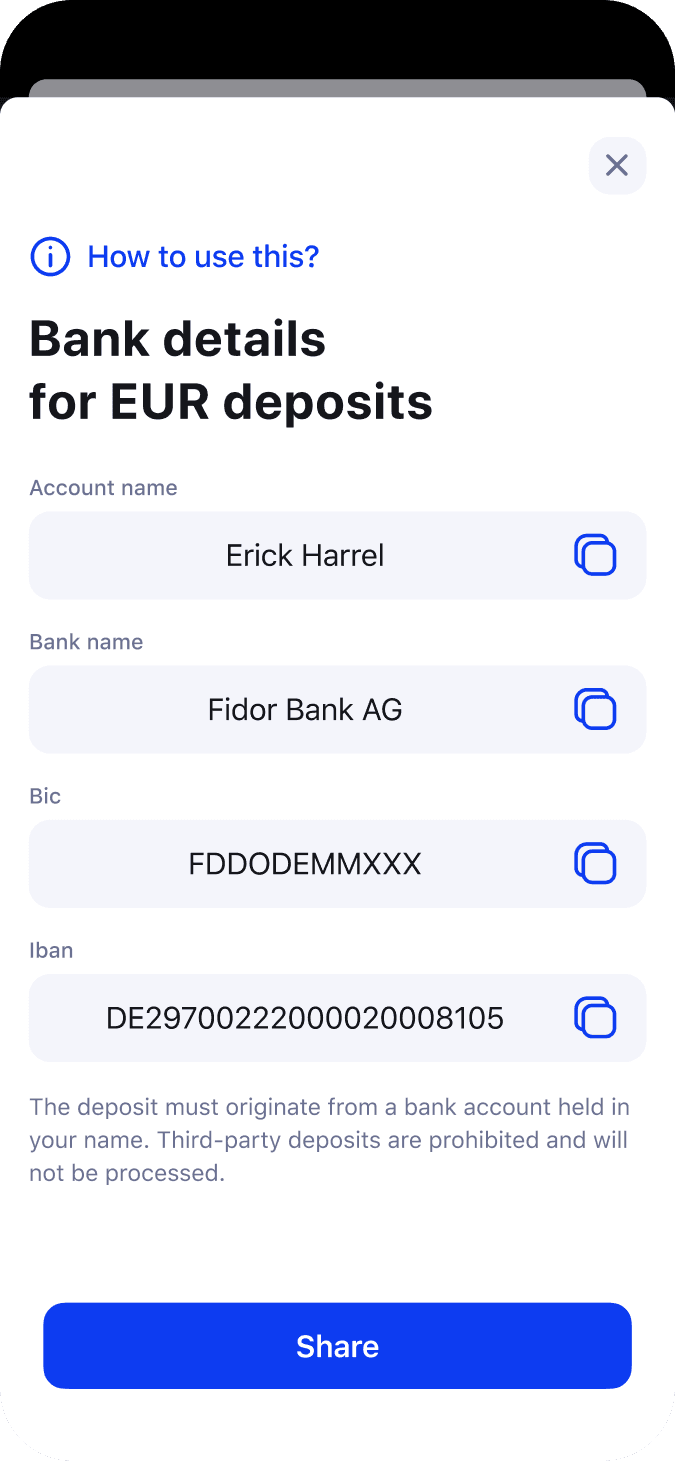Screen dimensions: 675x1461
Task: Close the bank details sheet
Action: (x=617, y=166)
